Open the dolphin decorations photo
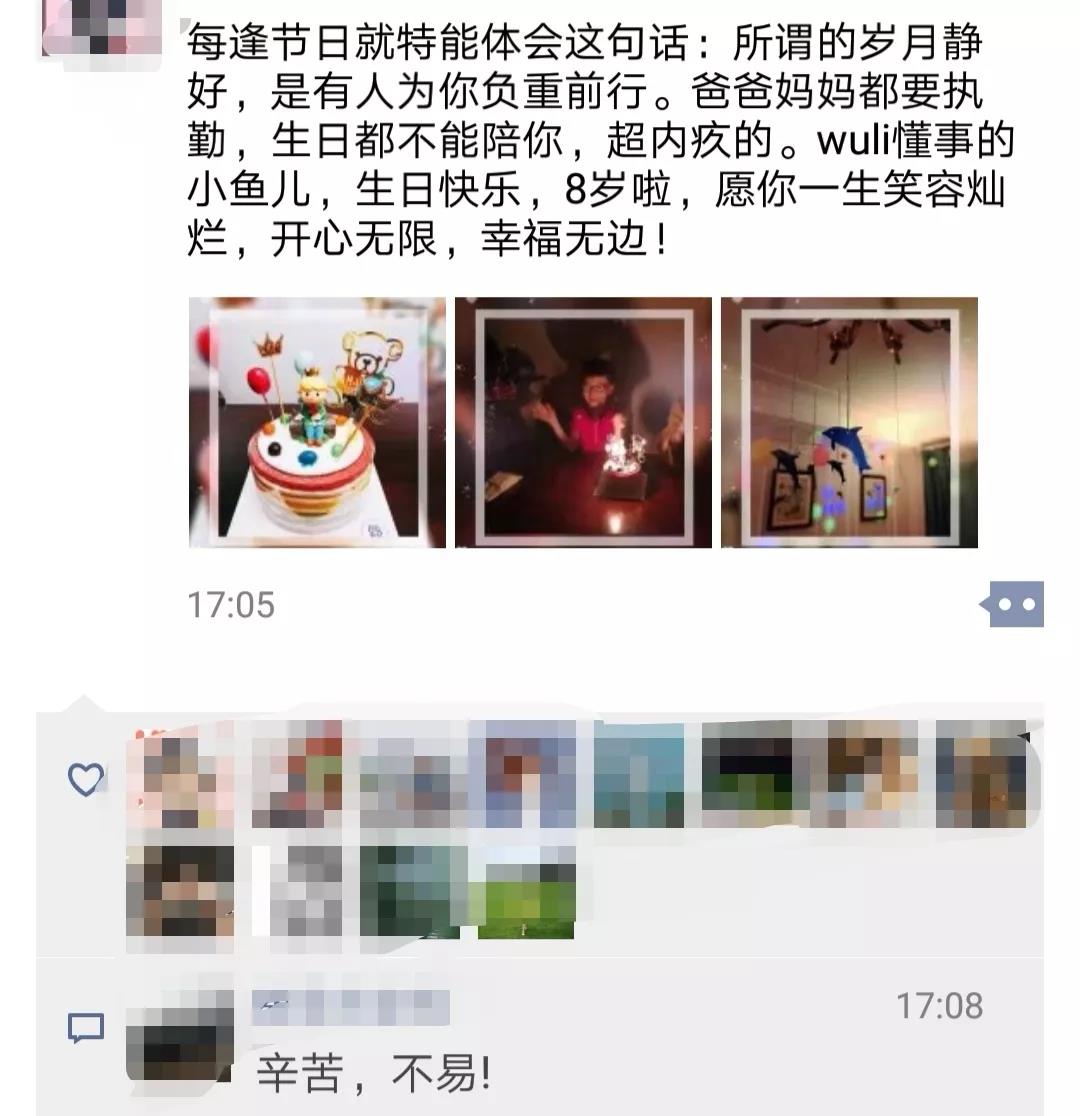 pos(849,422)
